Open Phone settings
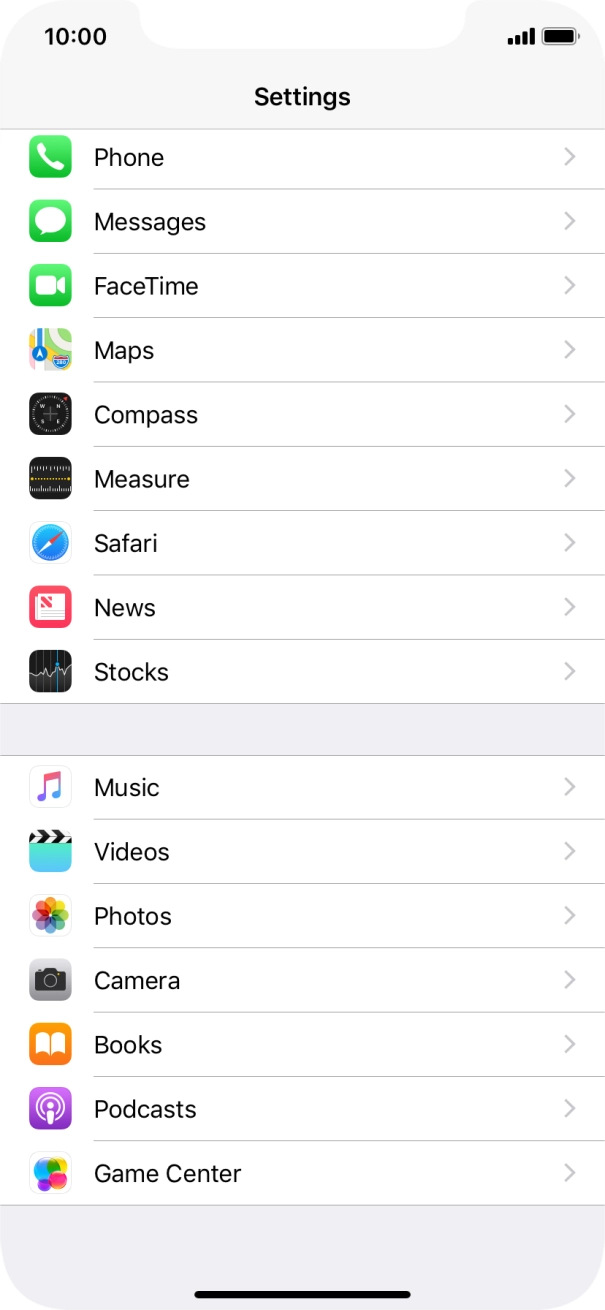Viewport: 605px width, 1310px height. (x=302, y=158)
